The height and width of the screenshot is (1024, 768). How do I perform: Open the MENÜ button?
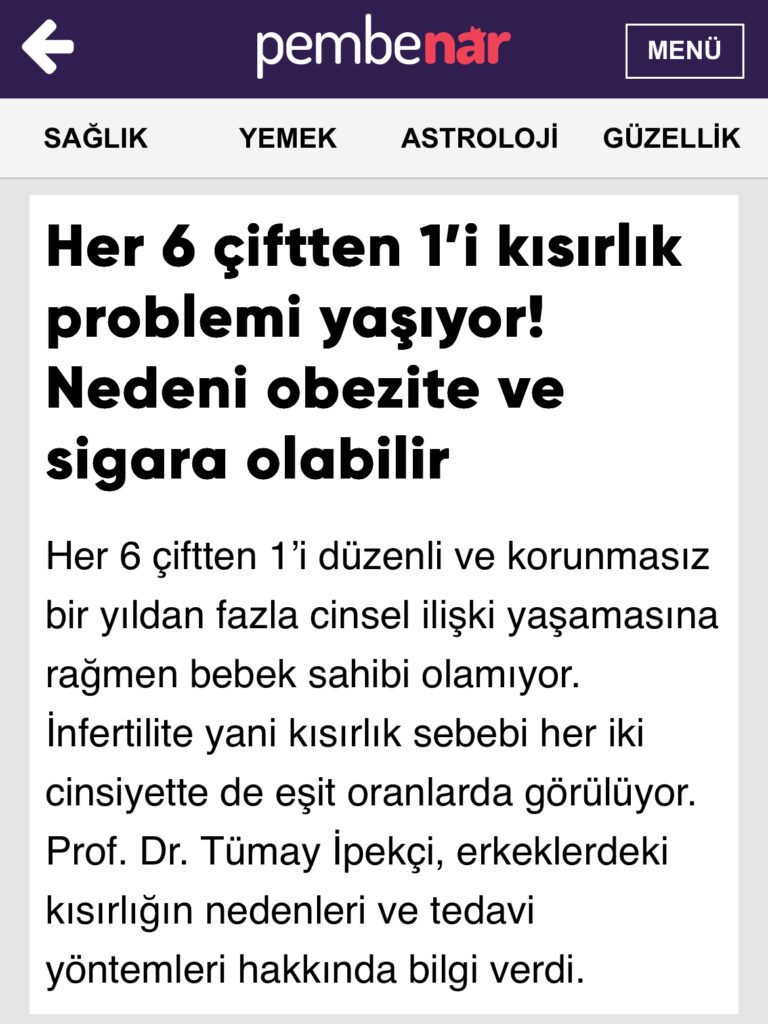tap(684, 50)
